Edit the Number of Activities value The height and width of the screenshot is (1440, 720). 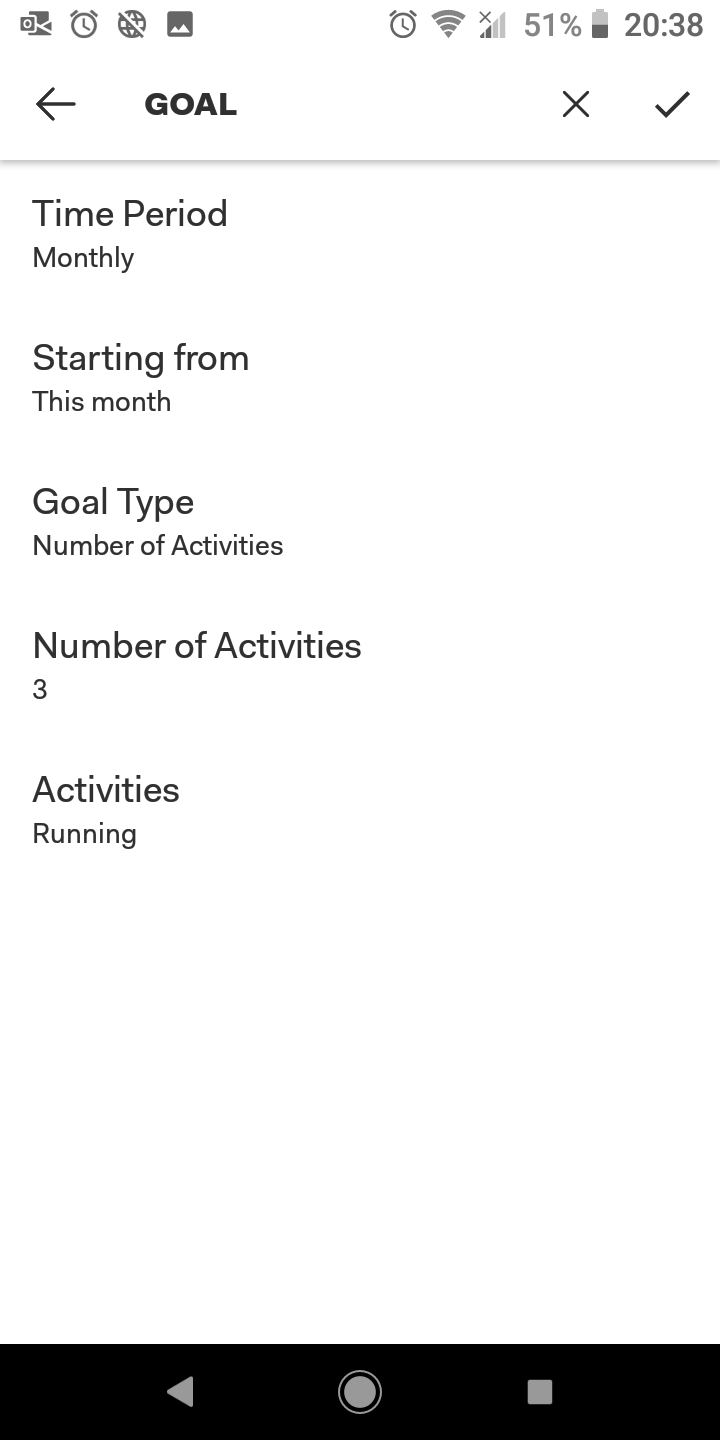[360, 666]
